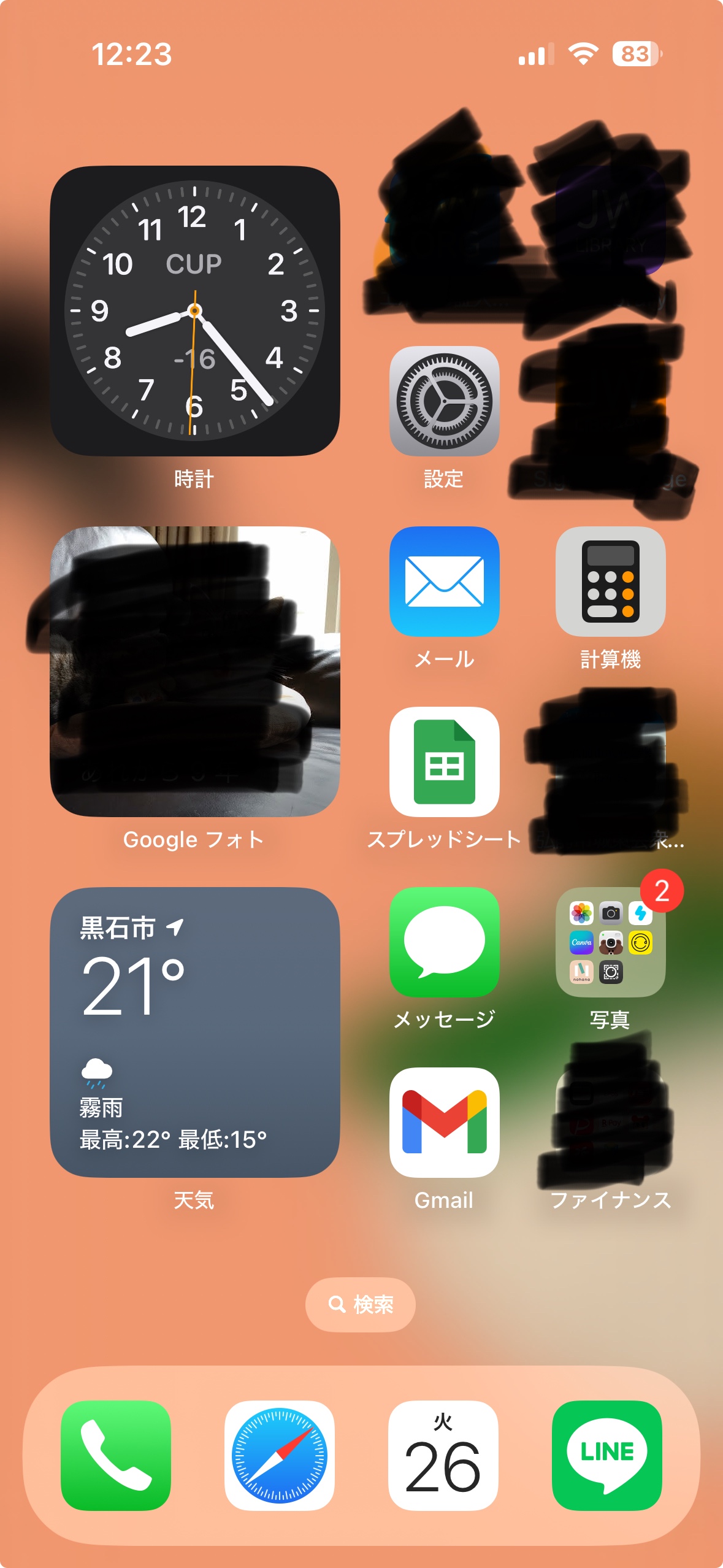Open LINE from the dock

point(606,1455)
